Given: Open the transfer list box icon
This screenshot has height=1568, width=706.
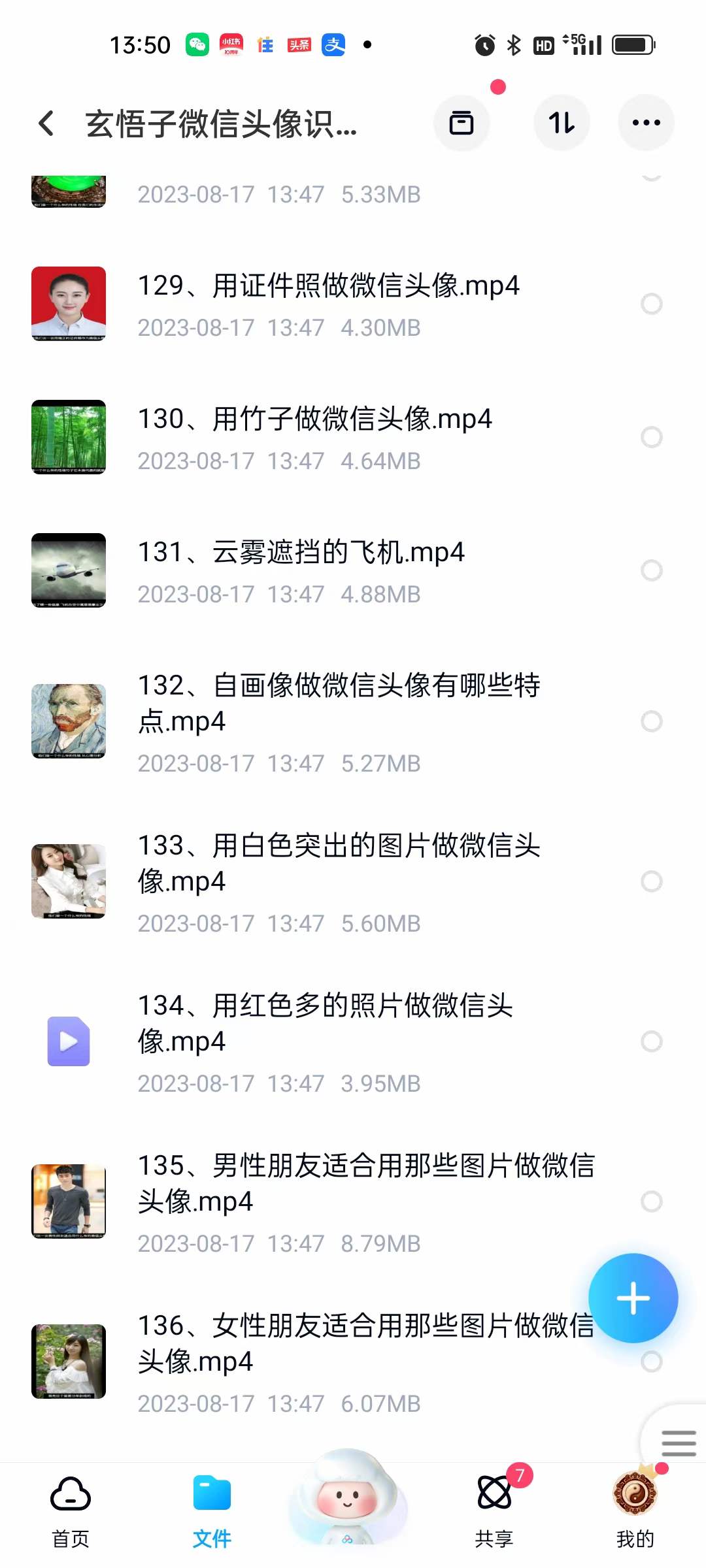Looking at the screenshot, I should click(462, 123).
